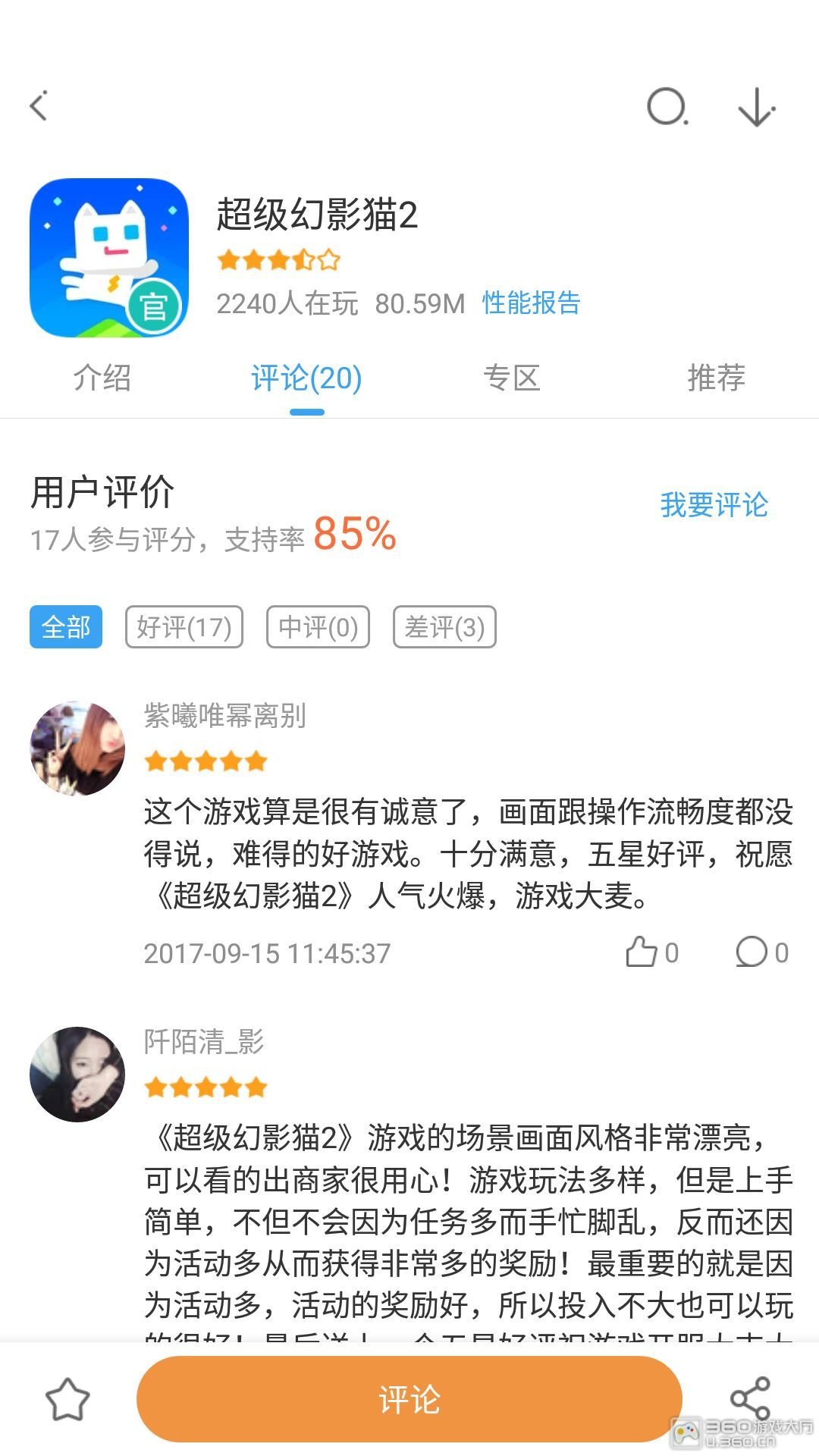Tap 我要评论 to write a review

pyautogui.click(x=714, y=505)
